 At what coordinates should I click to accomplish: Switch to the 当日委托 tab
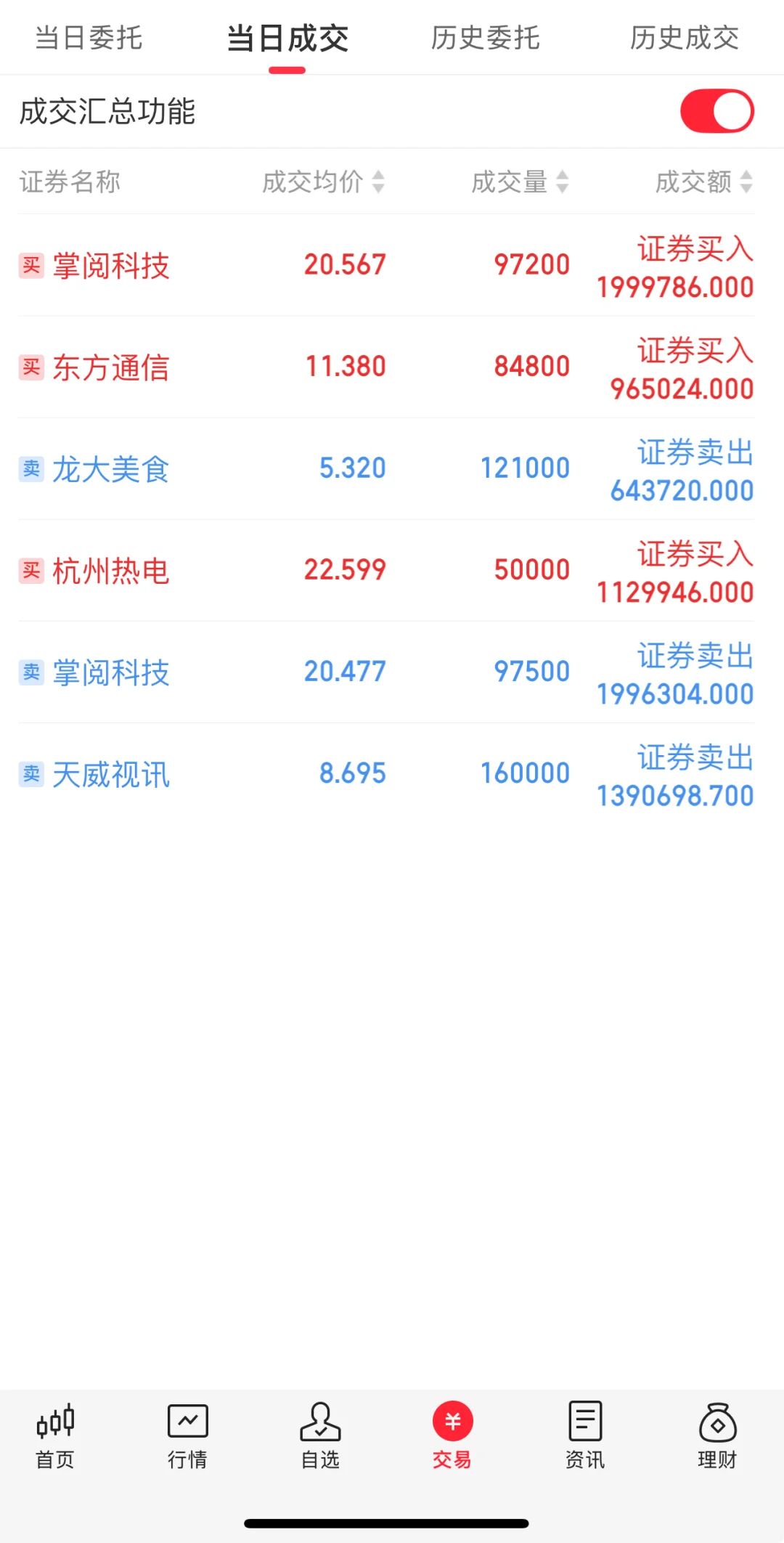(x=89, y=38)
